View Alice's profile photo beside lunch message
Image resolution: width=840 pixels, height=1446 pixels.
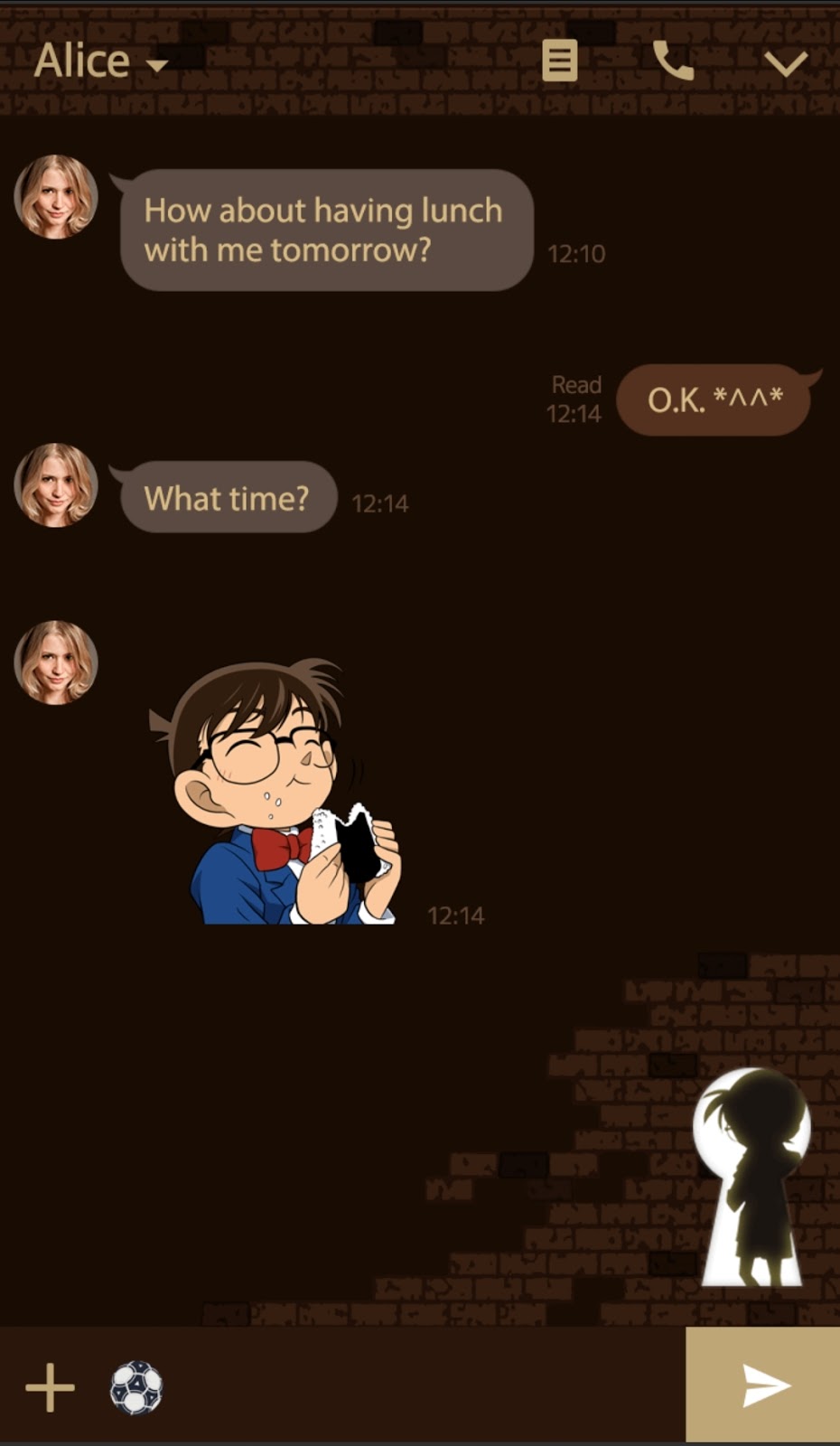[56, 197]
